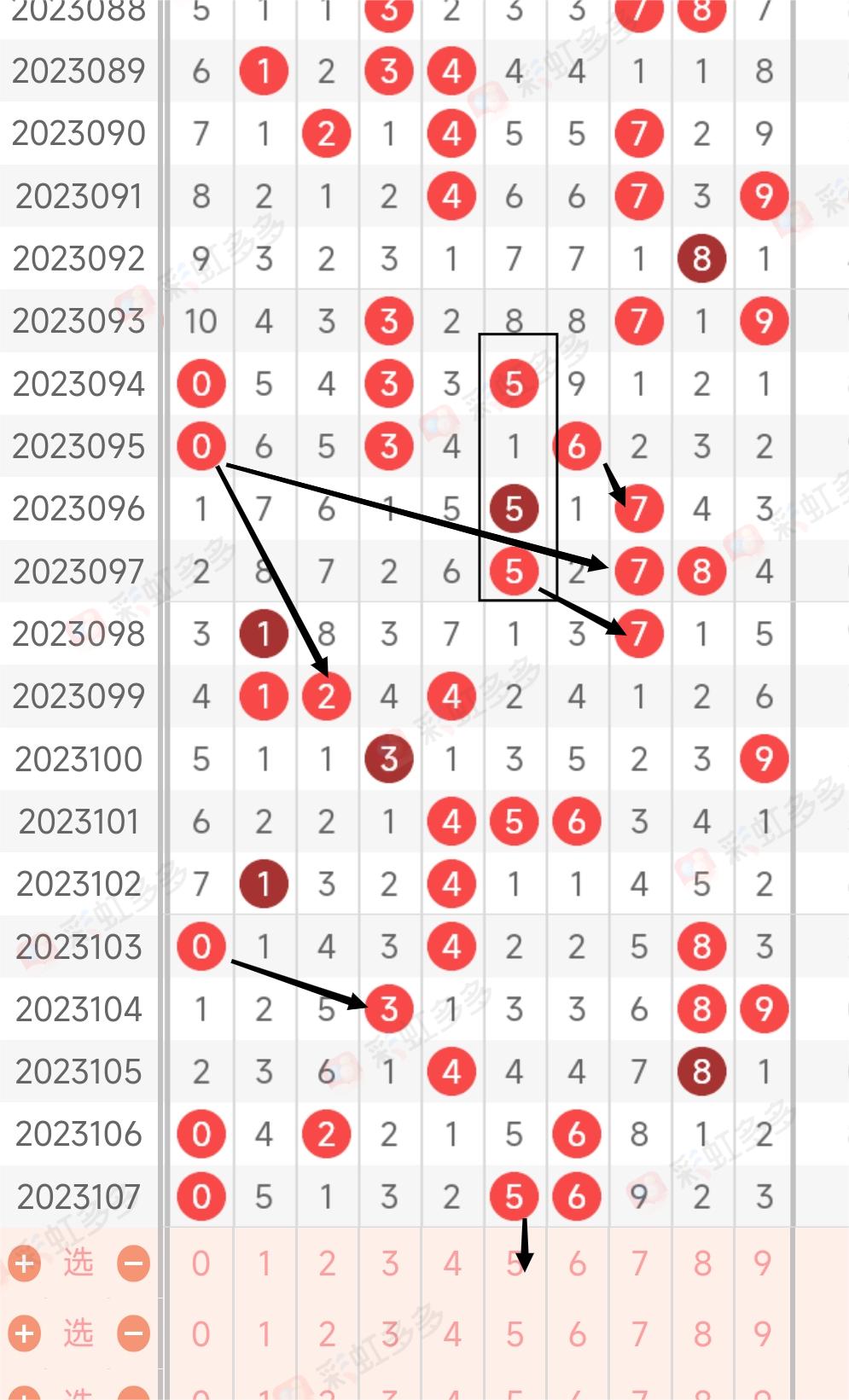Image resolution: width=849 pixels, height=1400 pixels.
Task: Select number 1 in the second pick row
Action: [x=264, y=1333]
